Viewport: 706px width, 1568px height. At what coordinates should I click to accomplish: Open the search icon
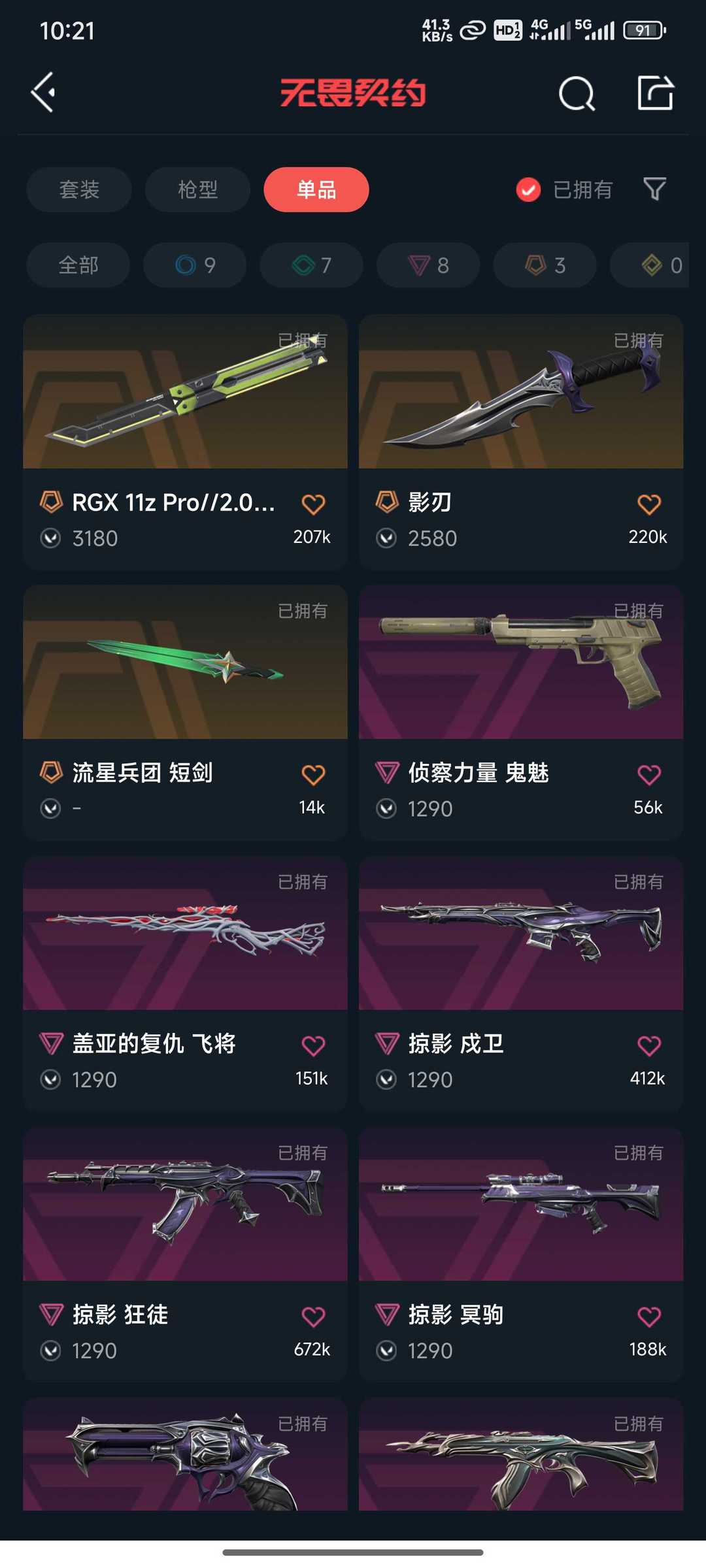(577, 93)
